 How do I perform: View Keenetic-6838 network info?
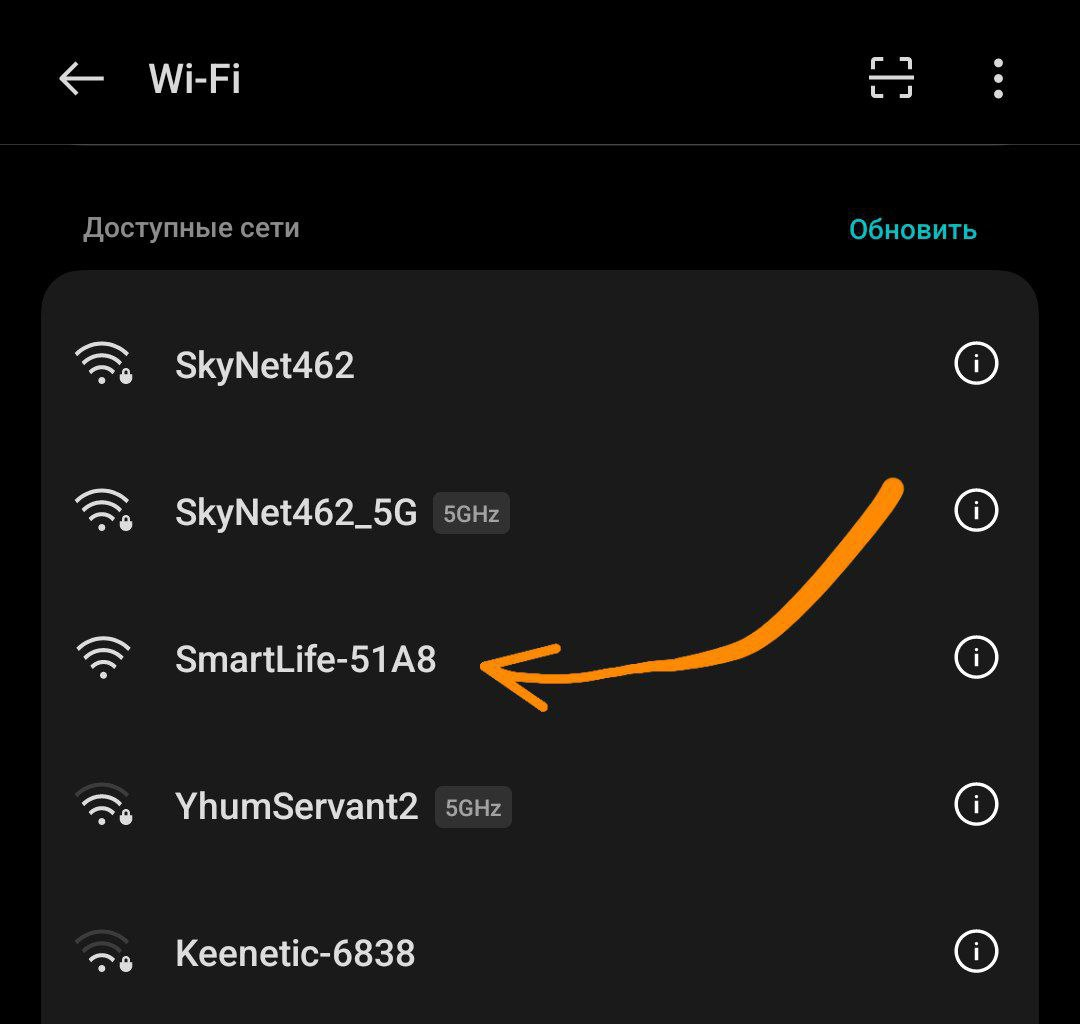(976, 951)
